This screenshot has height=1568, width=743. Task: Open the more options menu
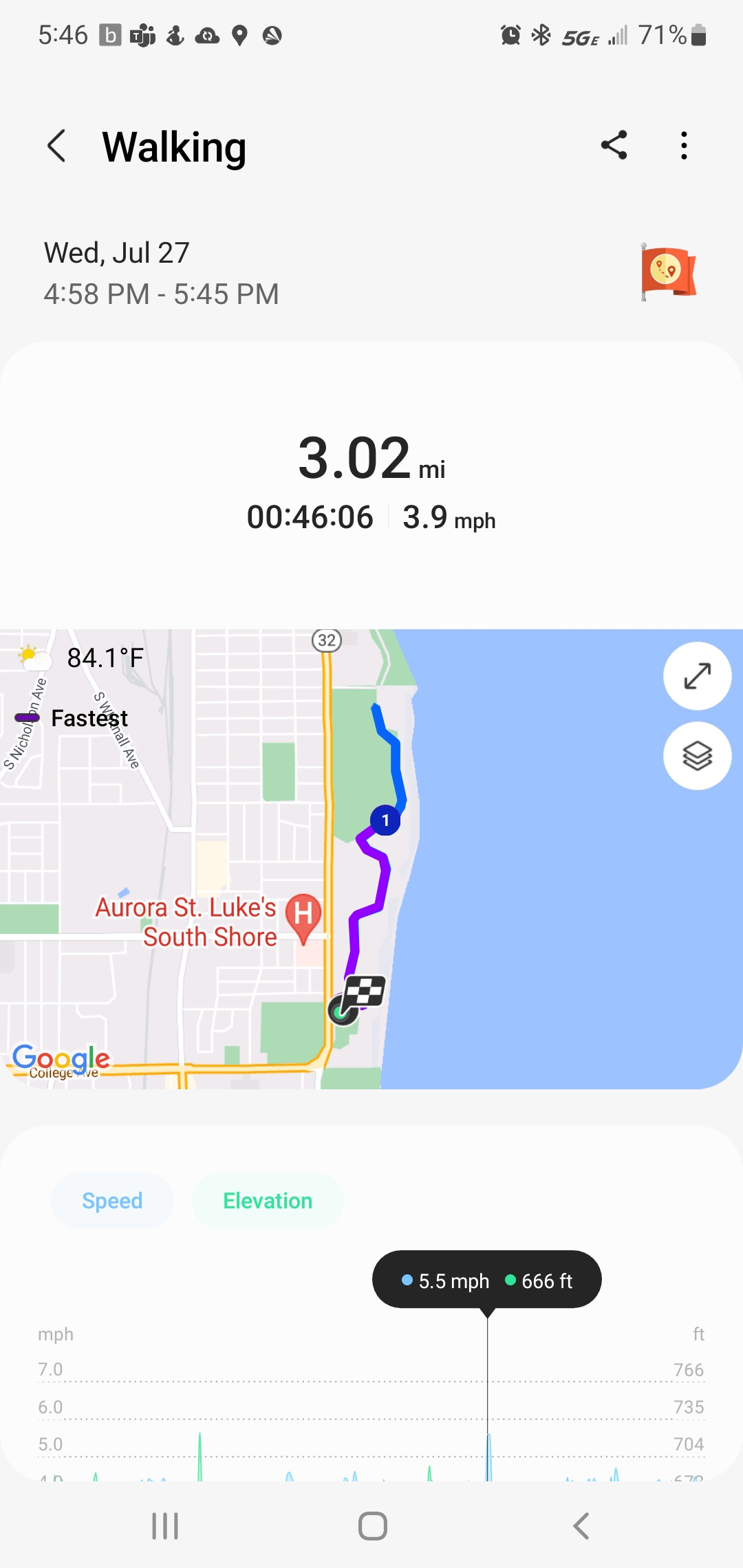684,146
